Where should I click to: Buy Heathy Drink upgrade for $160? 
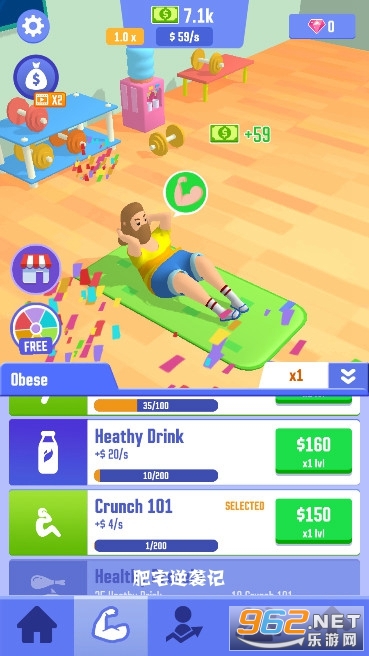[313, 451]
